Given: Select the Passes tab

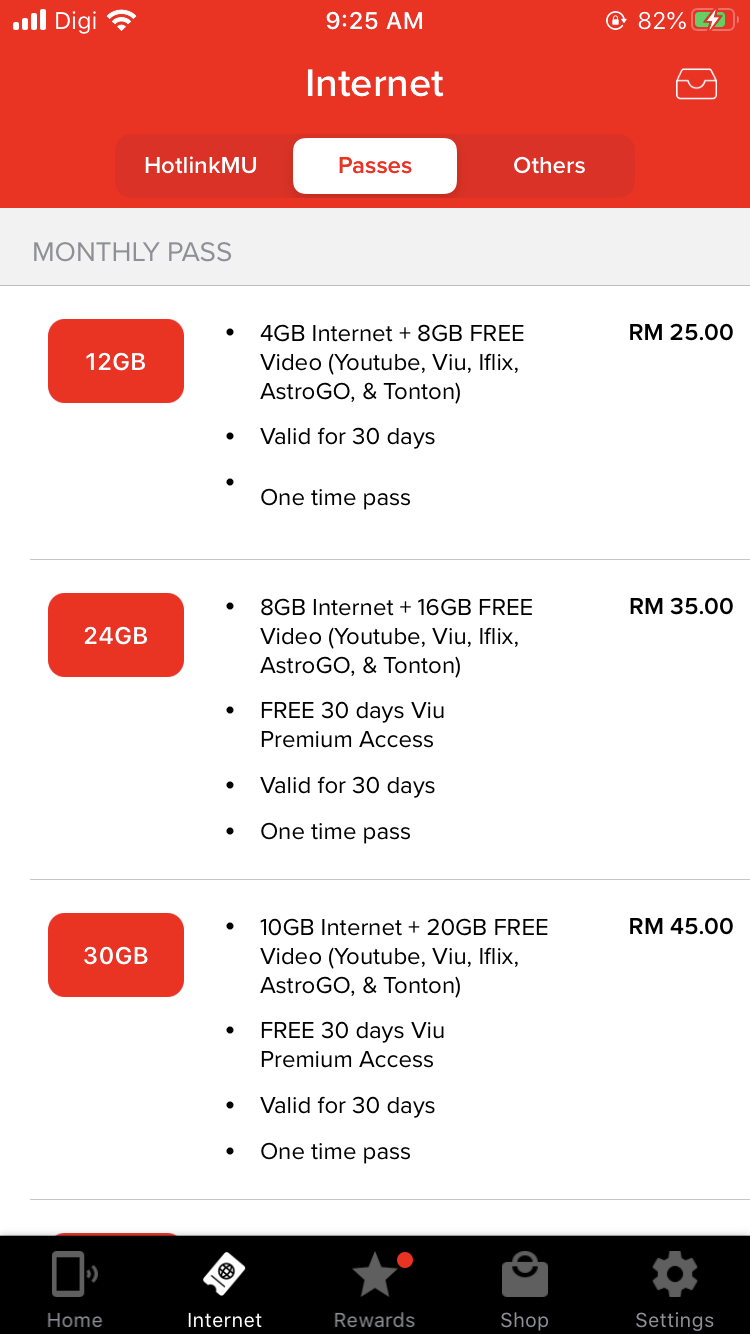Looking at the screenshot, I should tap(375, 166).
